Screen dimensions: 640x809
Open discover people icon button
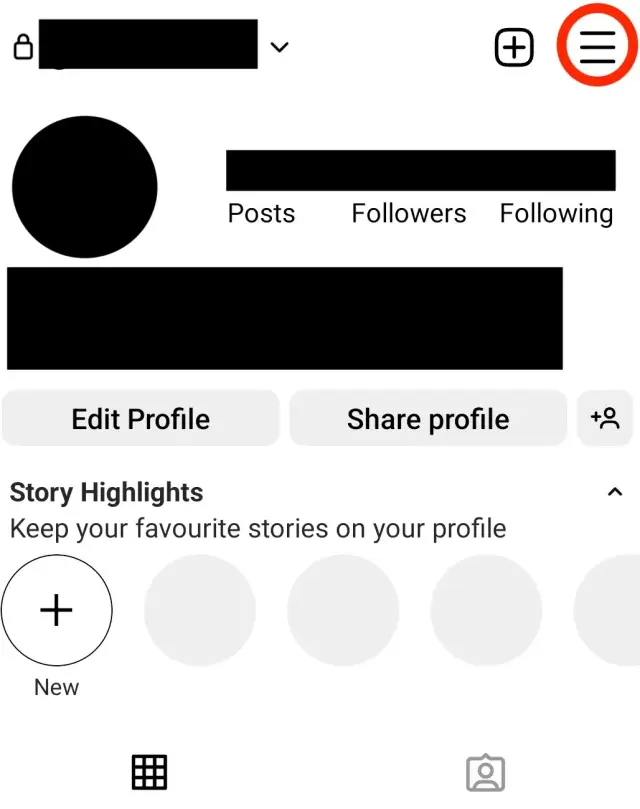click(605, 418)
